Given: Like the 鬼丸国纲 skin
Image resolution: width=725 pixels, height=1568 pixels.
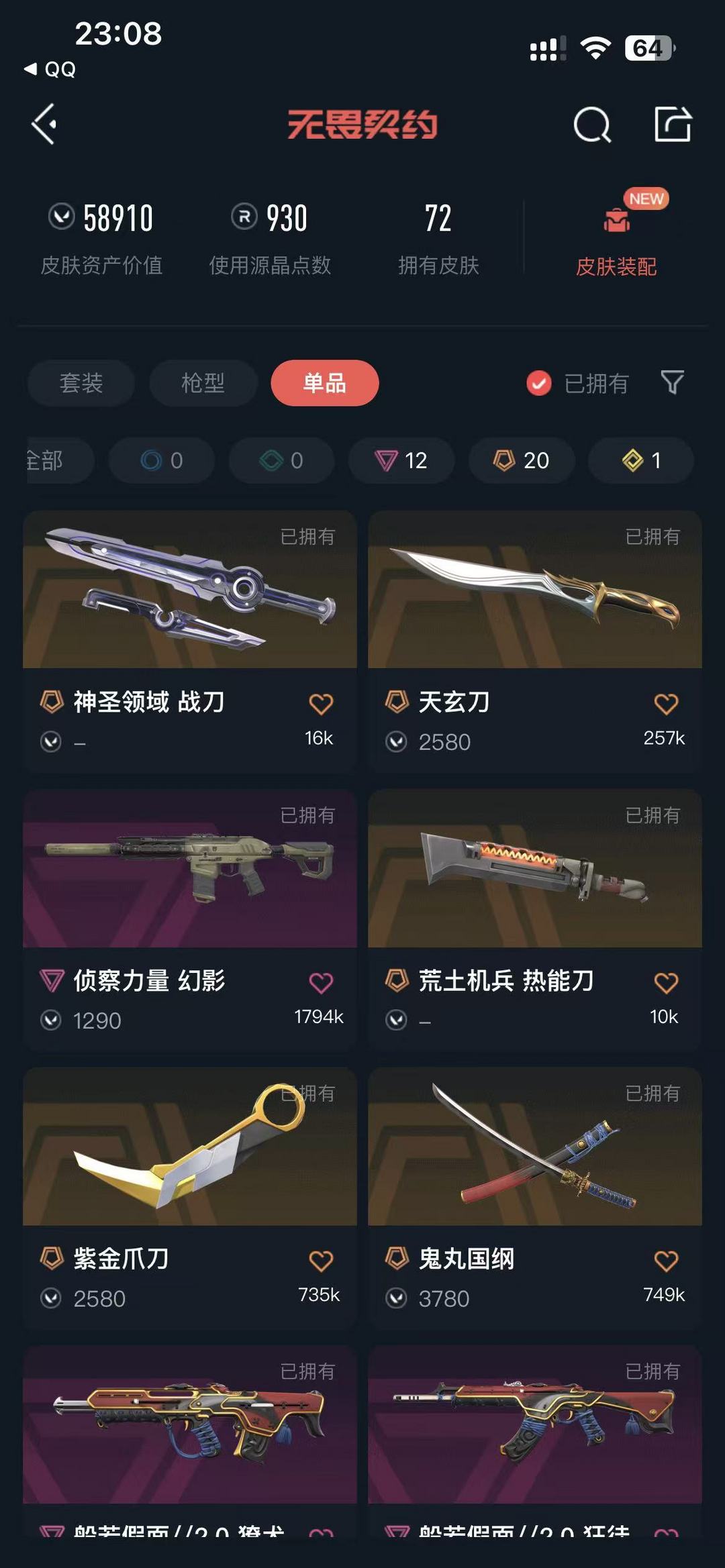Looking at the screenshot, I should tap(666, 1261).
